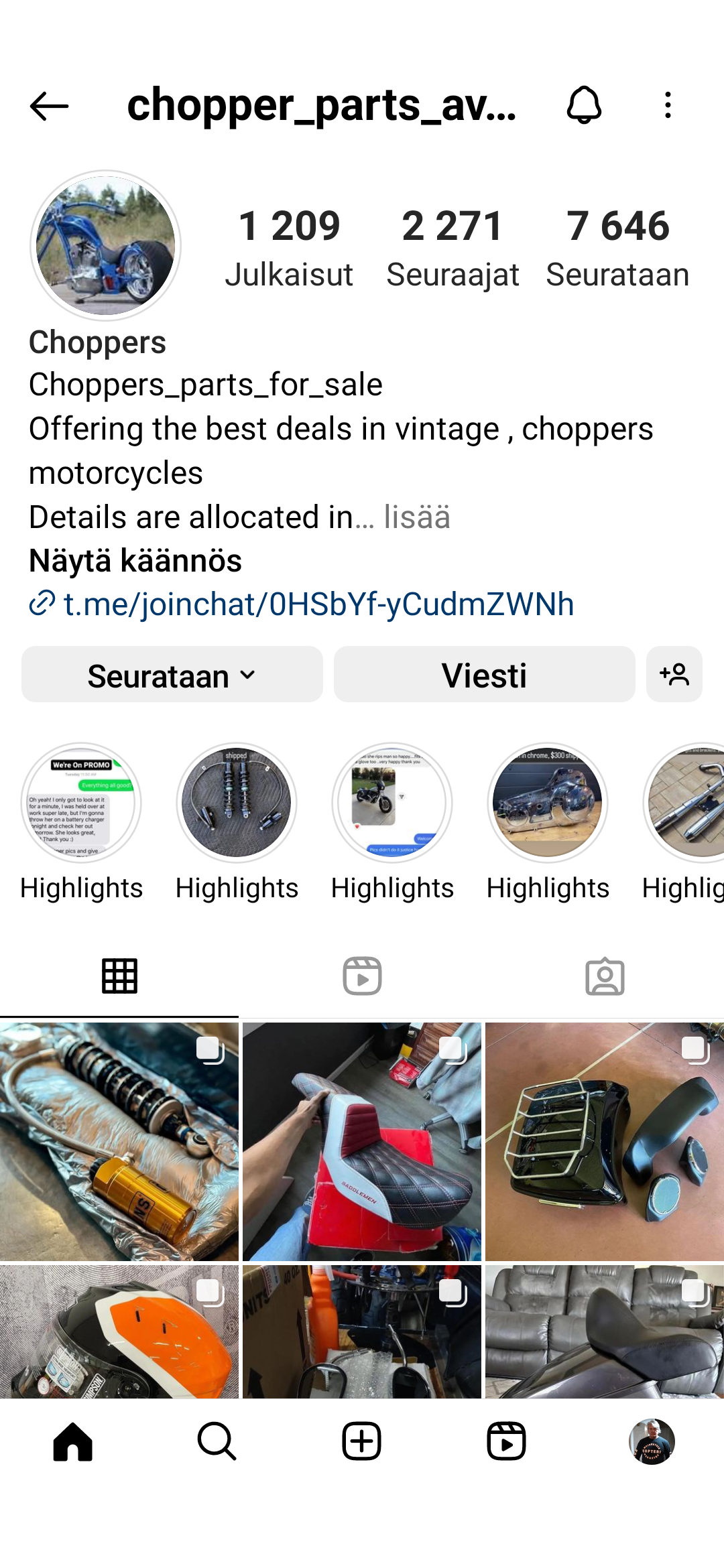This screenshot has height=1568, width=724.
Task: Open the notifications bell for this profile
Action: 584,105
